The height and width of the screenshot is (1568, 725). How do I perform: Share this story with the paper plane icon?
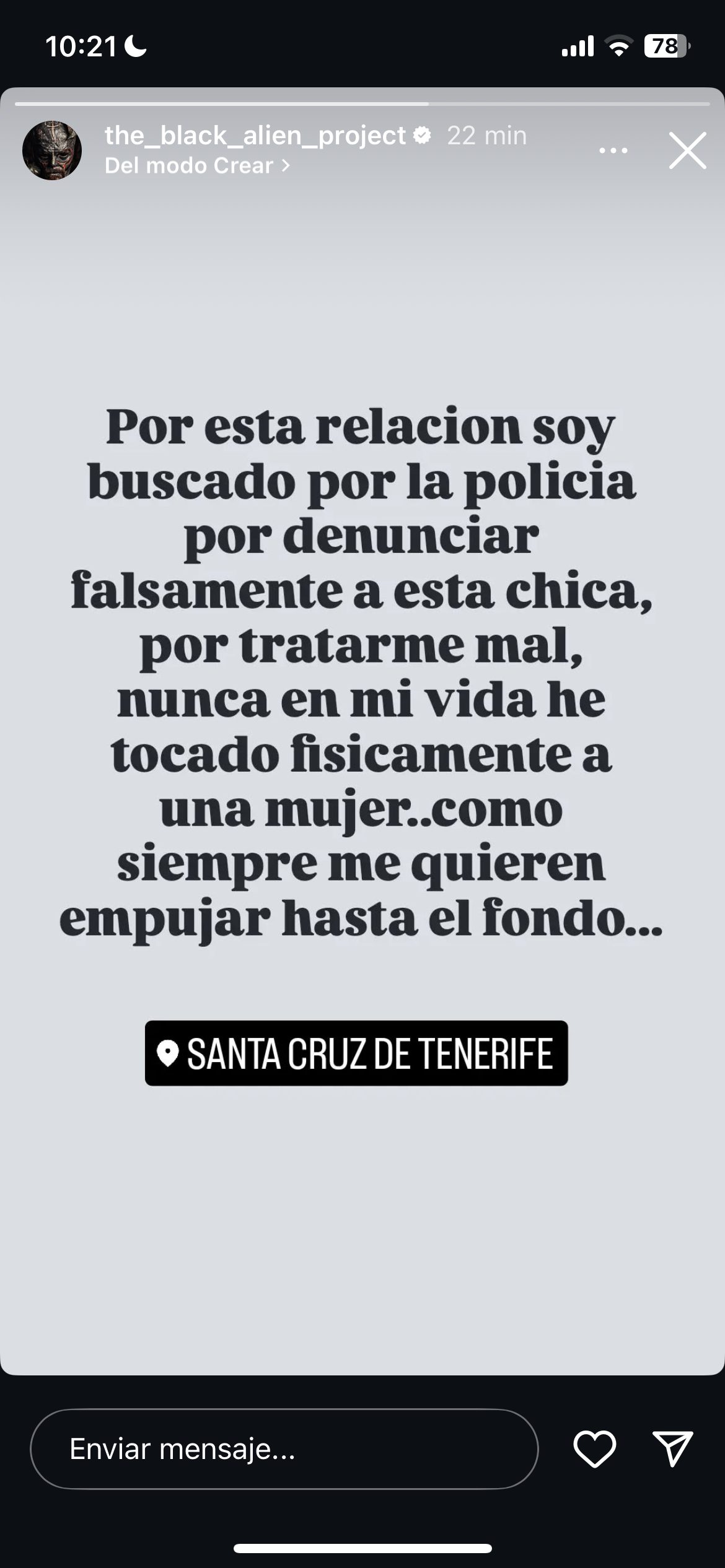672,1449
